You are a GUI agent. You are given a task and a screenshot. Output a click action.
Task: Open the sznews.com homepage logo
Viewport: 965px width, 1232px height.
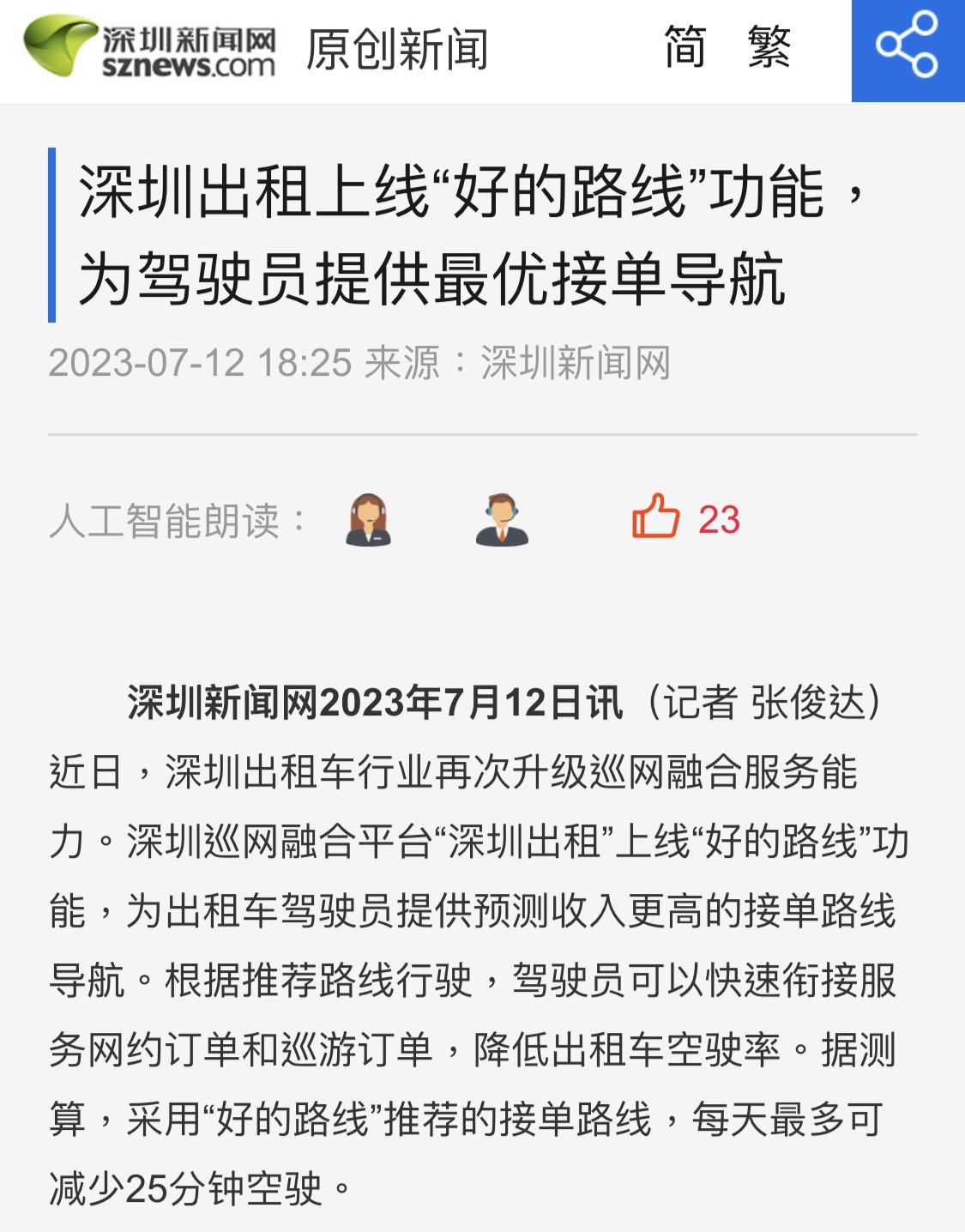coord(150,49)
